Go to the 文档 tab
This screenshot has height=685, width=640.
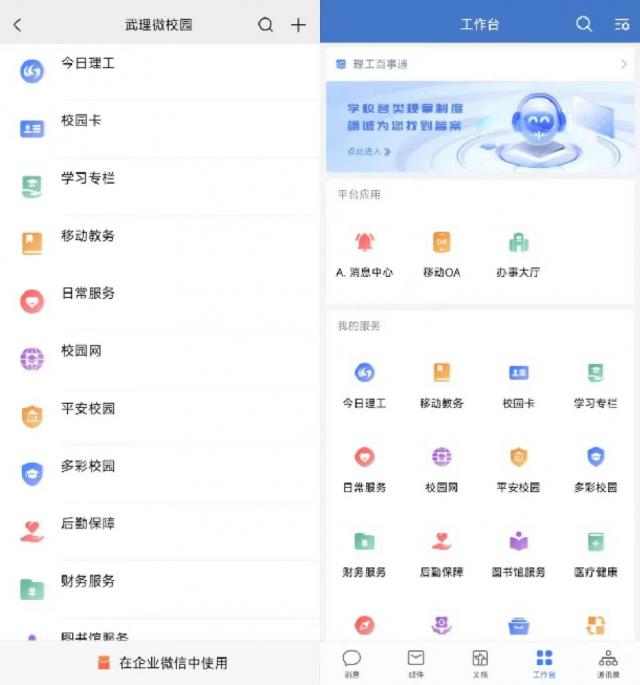coord(480,662)
